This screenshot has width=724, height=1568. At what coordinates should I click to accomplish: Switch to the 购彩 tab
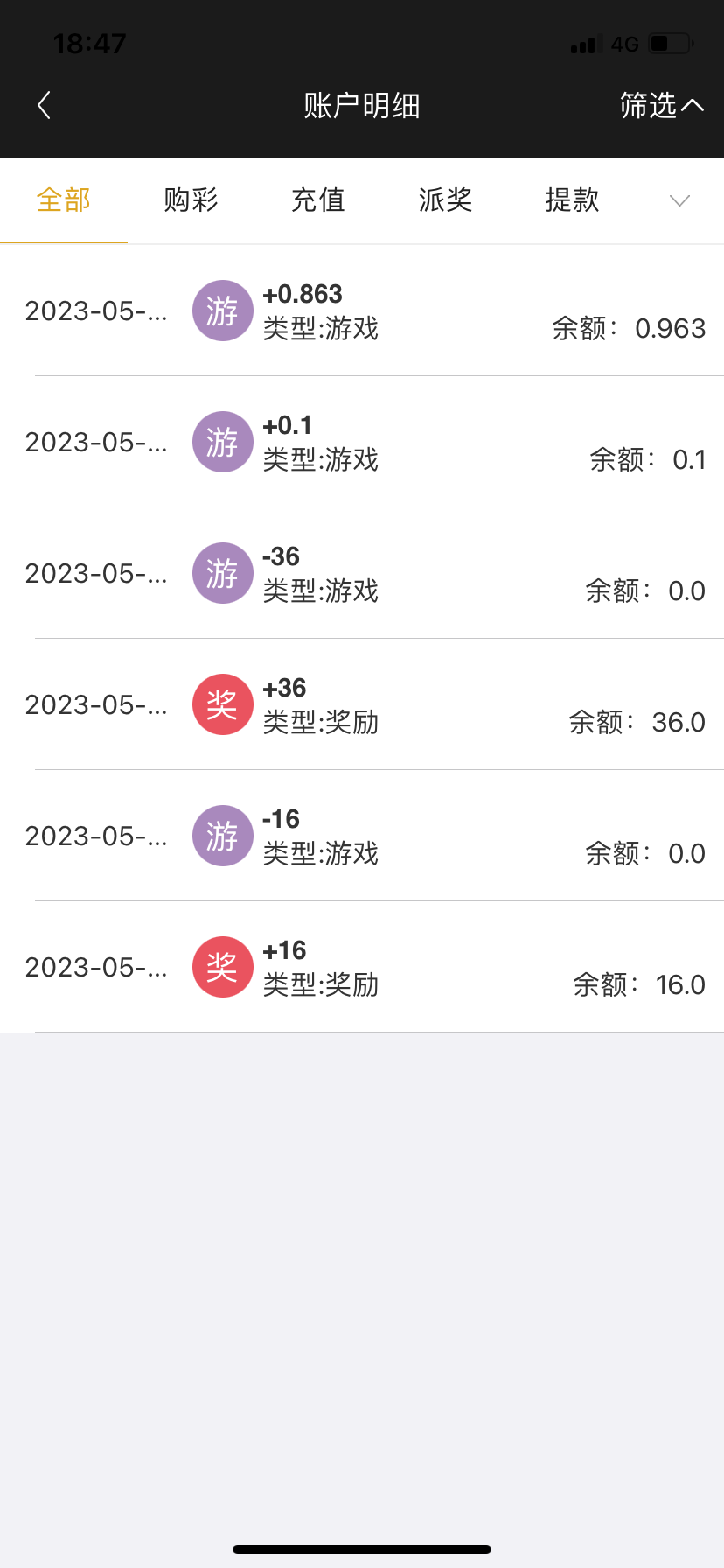pos(191,200)
